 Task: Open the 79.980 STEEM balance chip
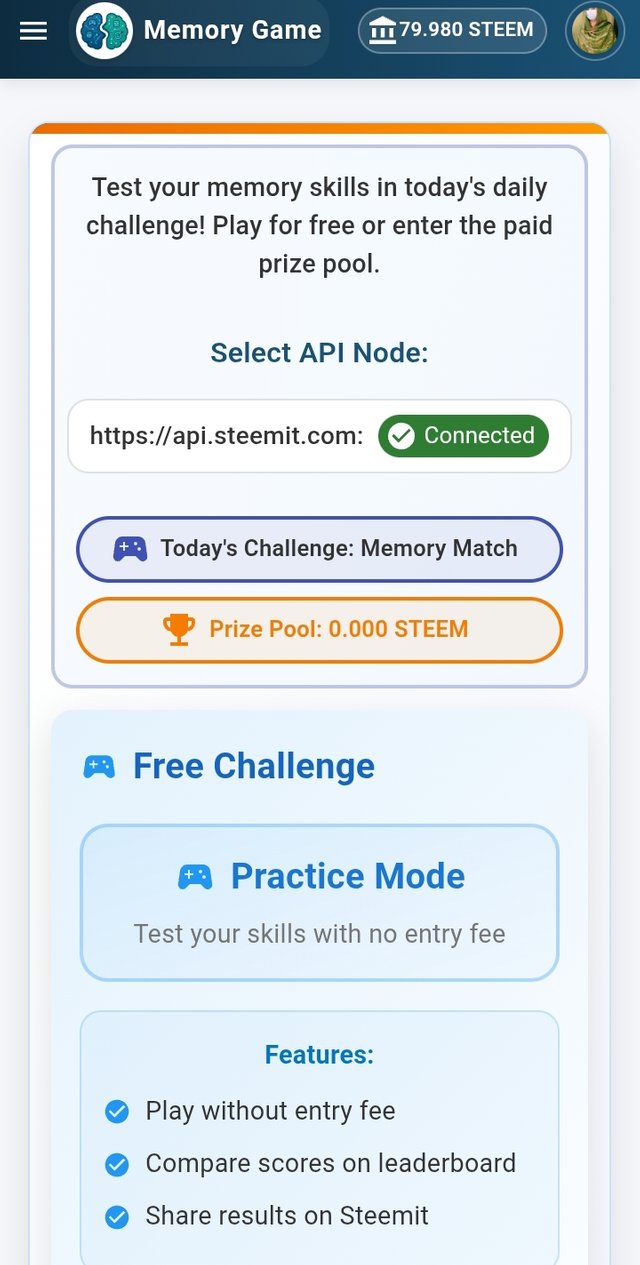[x=452, y=31]
